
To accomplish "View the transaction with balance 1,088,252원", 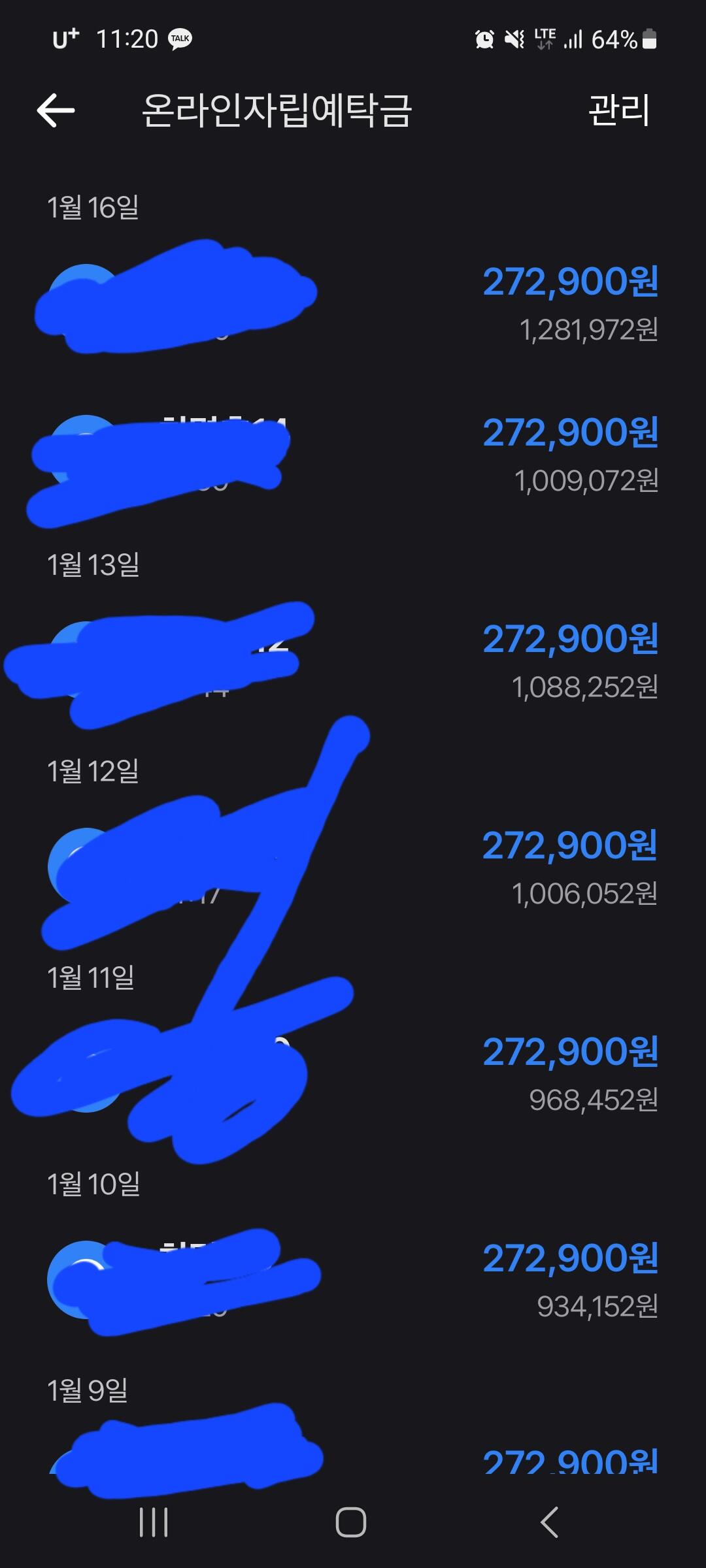I will [353, 661].
